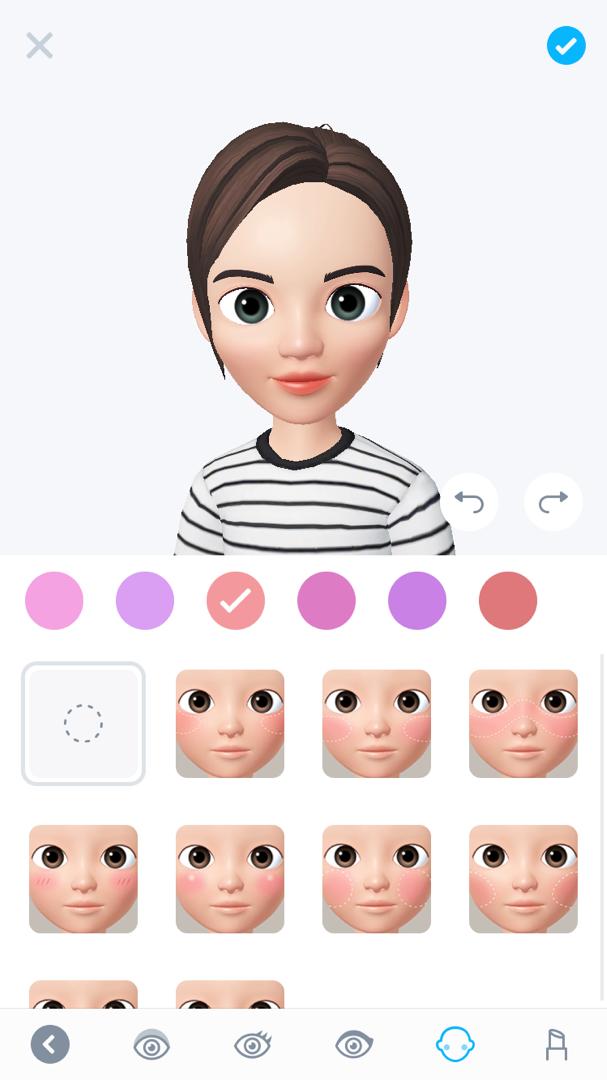Close the avatar editor
The width and height of the screenshot is (607, 1080).
pos(40,46)
